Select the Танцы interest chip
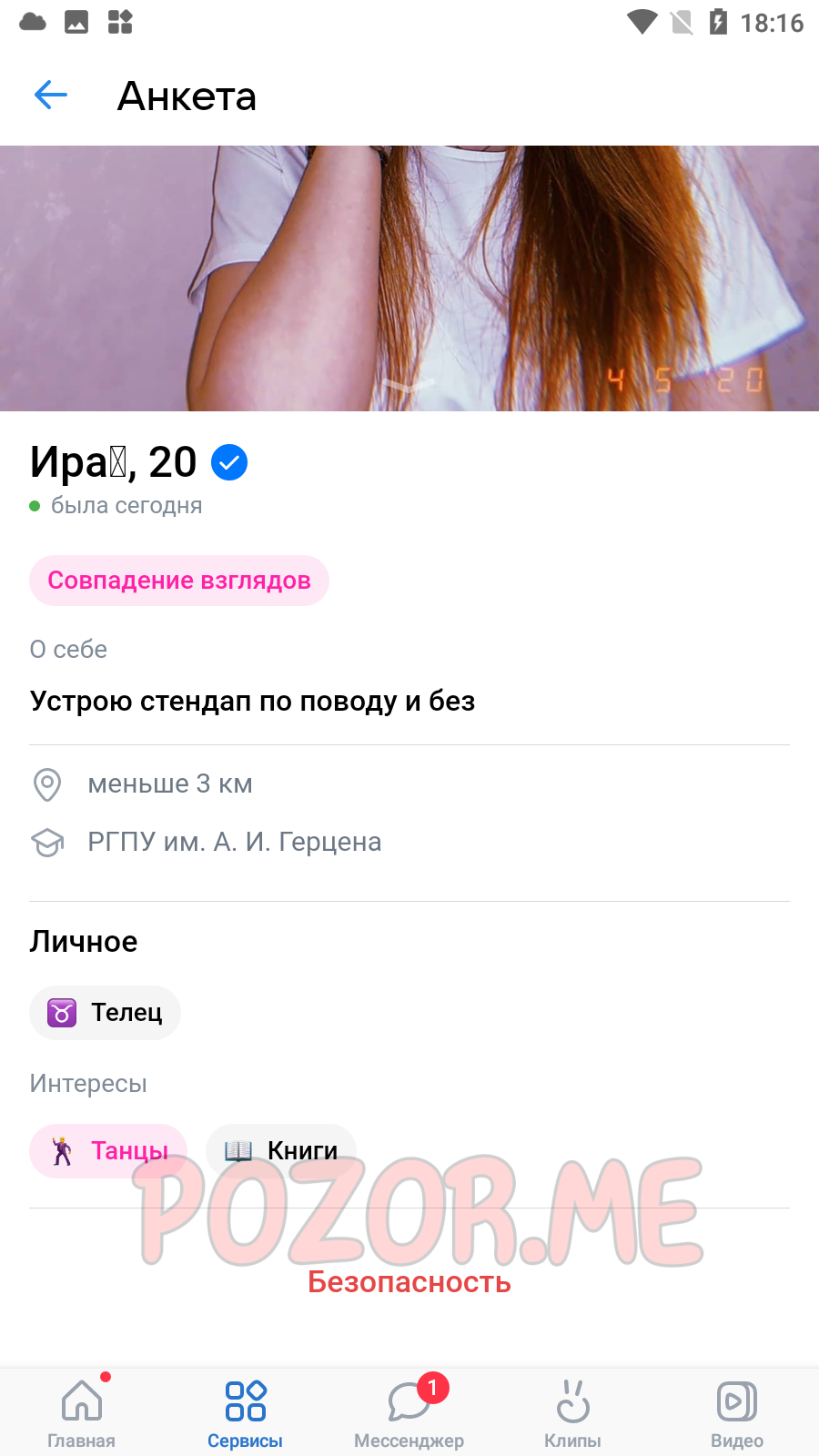819x1456 pixels. coord(108,1151)
